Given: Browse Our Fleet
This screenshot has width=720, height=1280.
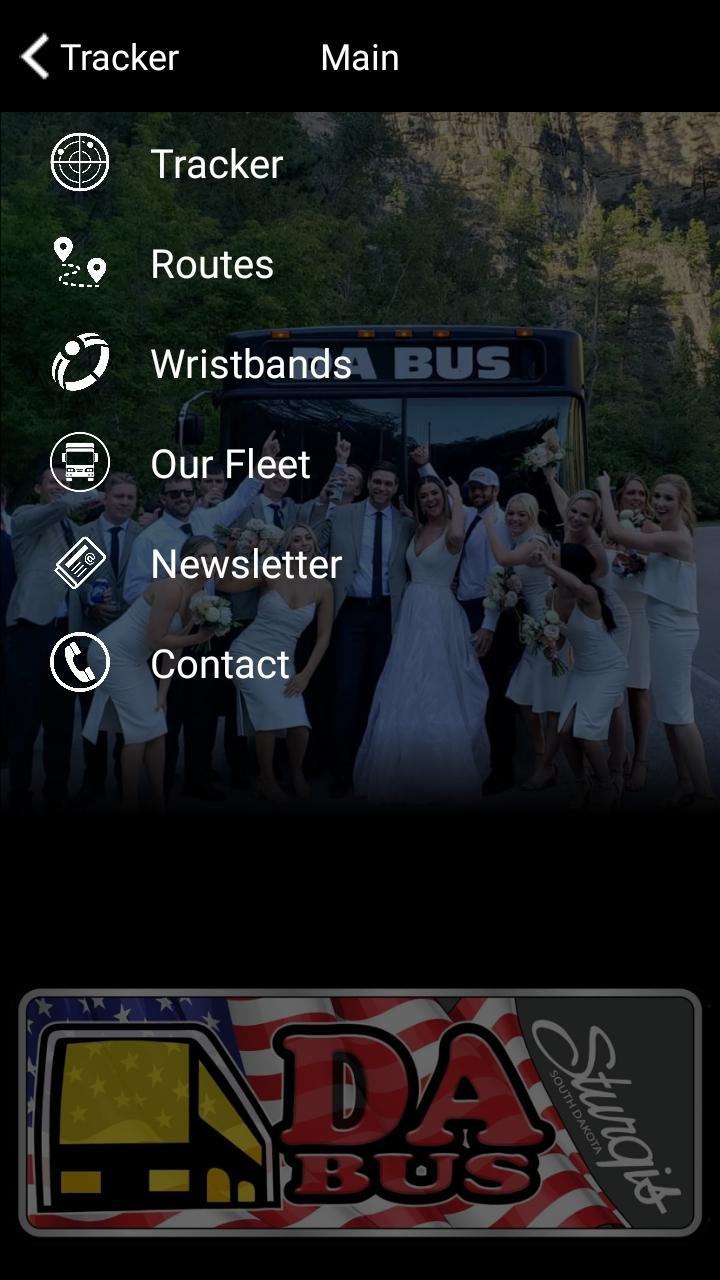Looking at the screenshot, I should (230, 464).
